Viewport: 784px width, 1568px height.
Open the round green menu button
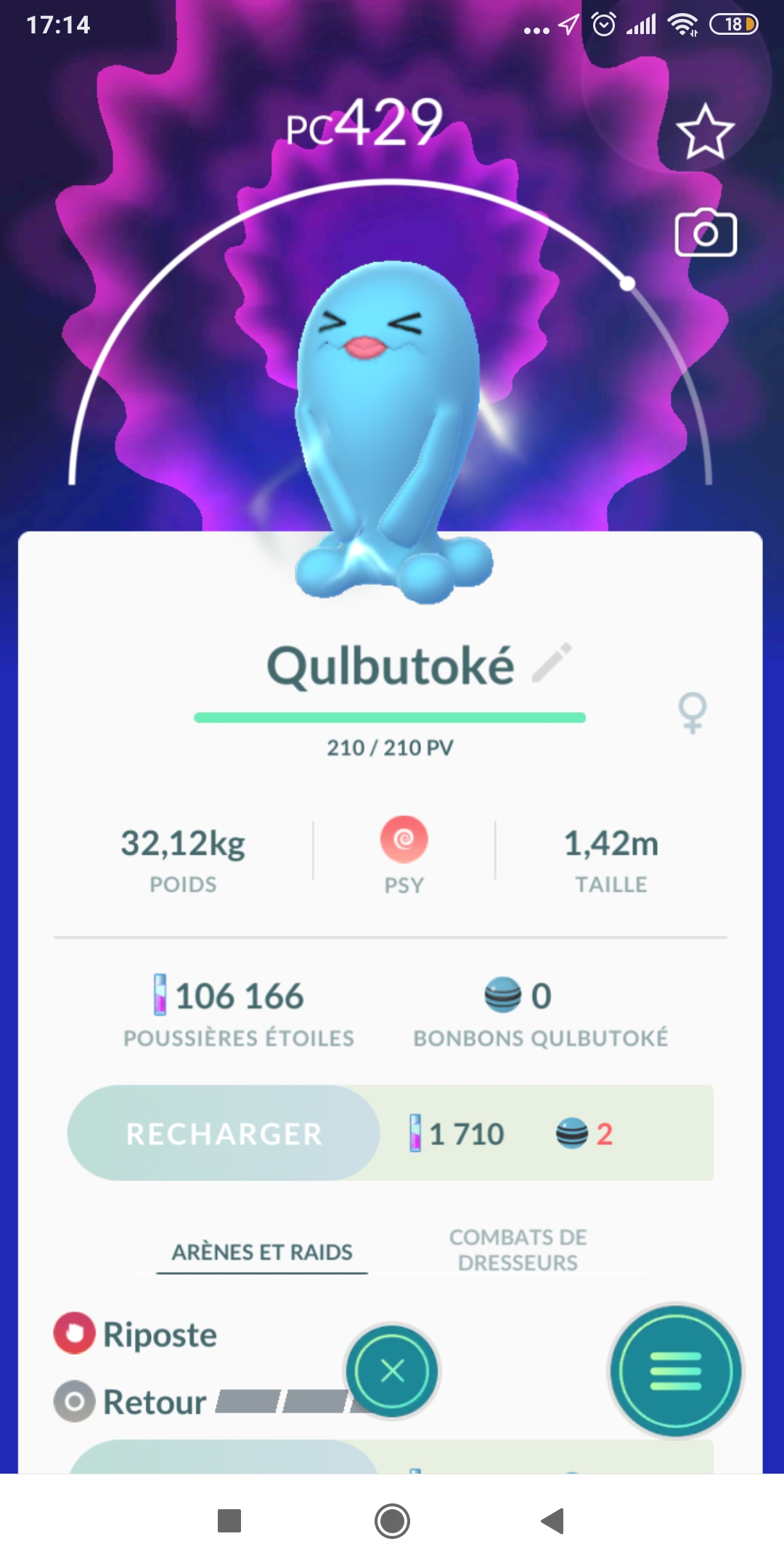[675, 1371]
